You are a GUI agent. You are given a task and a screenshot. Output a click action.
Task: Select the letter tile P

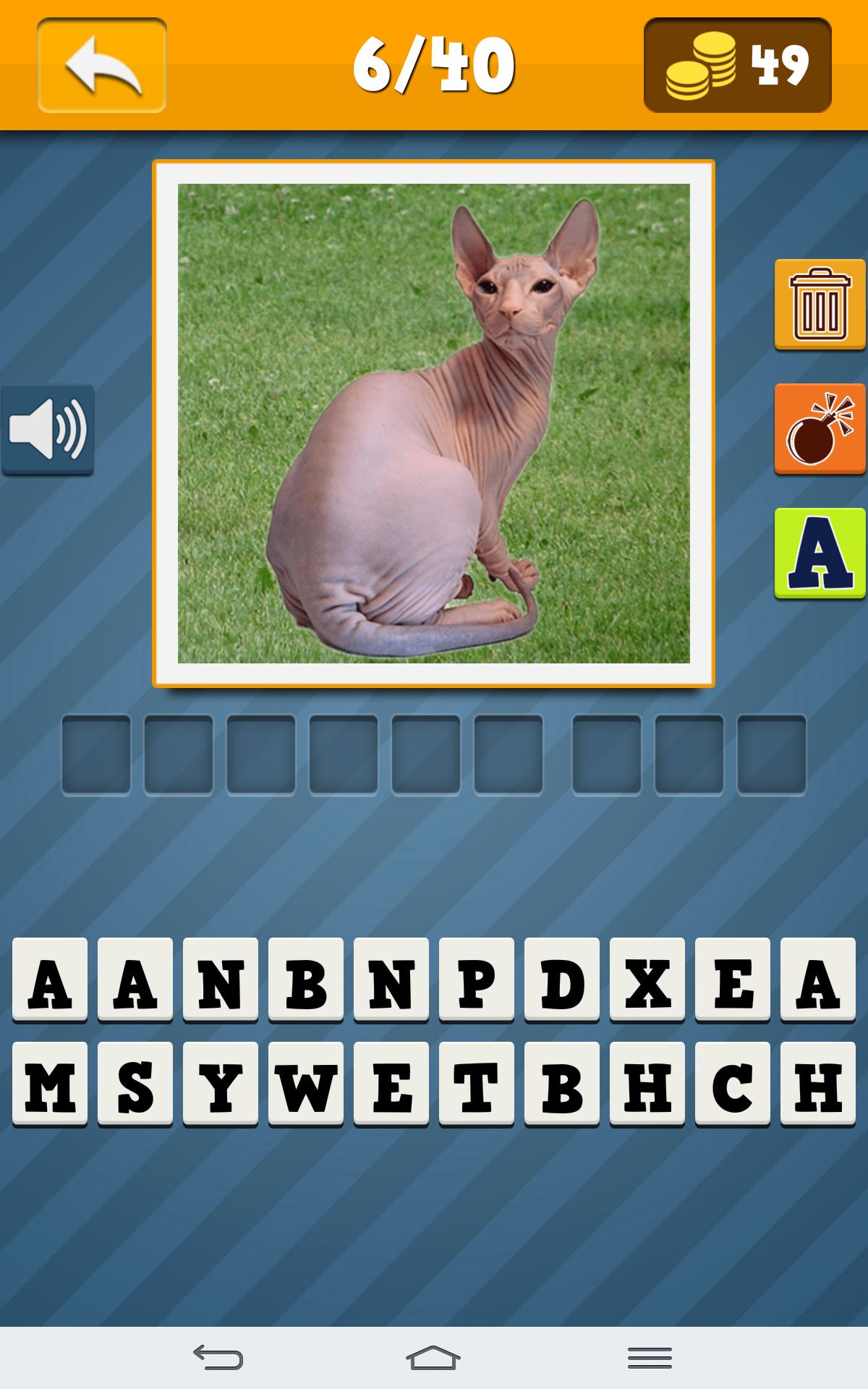[477, 980]
